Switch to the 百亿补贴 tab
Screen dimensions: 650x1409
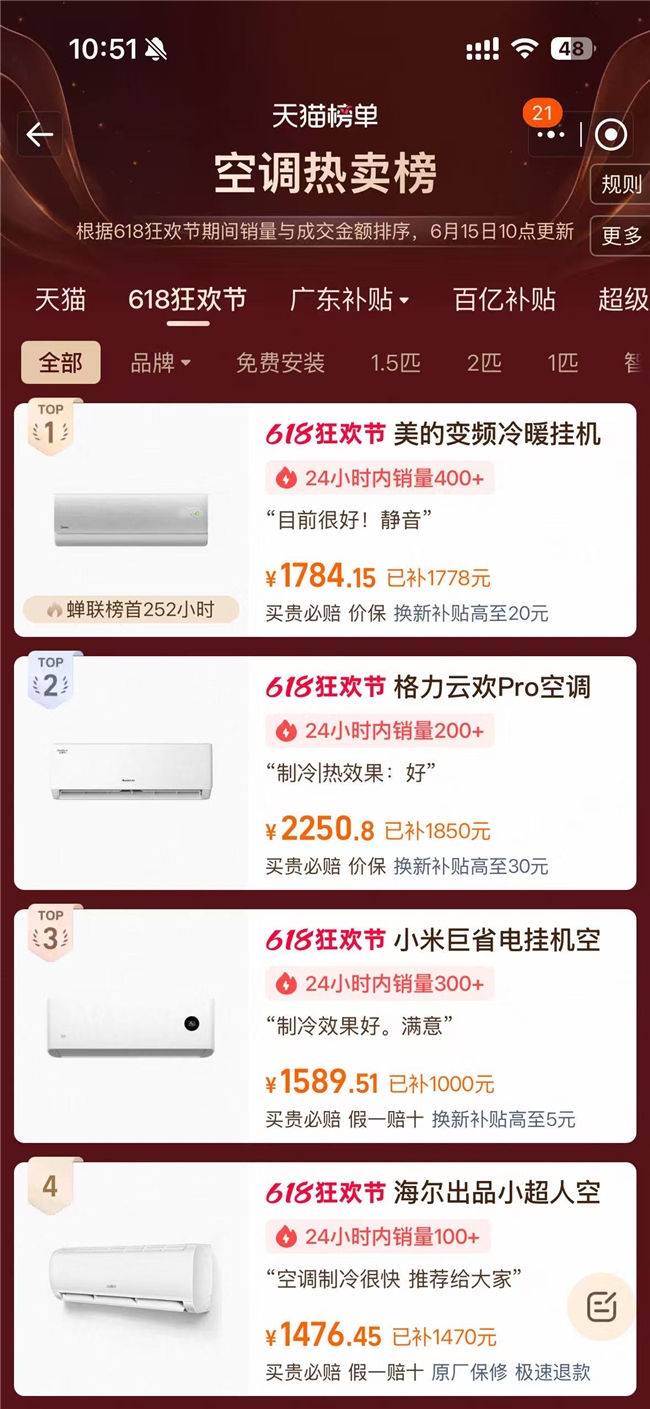(504, 299)
